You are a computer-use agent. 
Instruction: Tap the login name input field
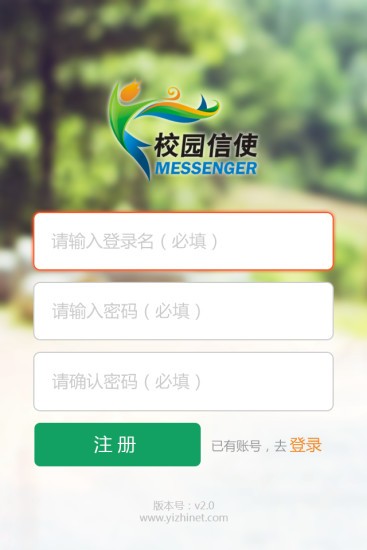pyautogui.click(x=183, y=241)
